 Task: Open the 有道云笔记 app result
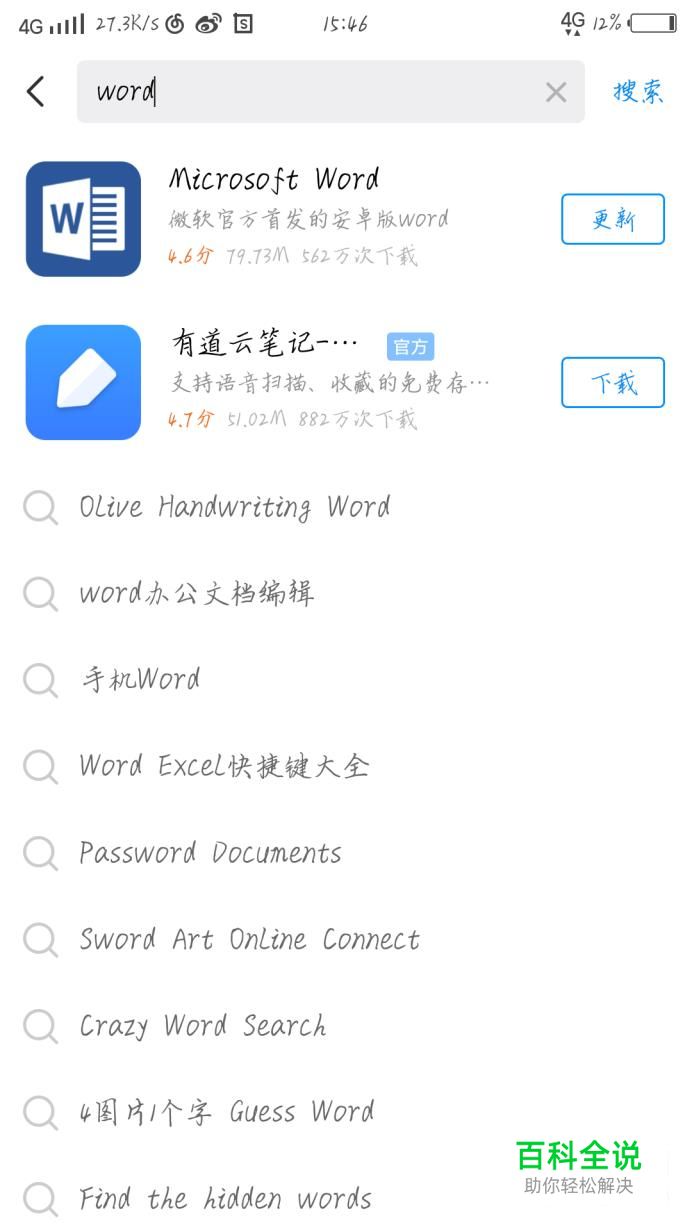click(300, 382)
